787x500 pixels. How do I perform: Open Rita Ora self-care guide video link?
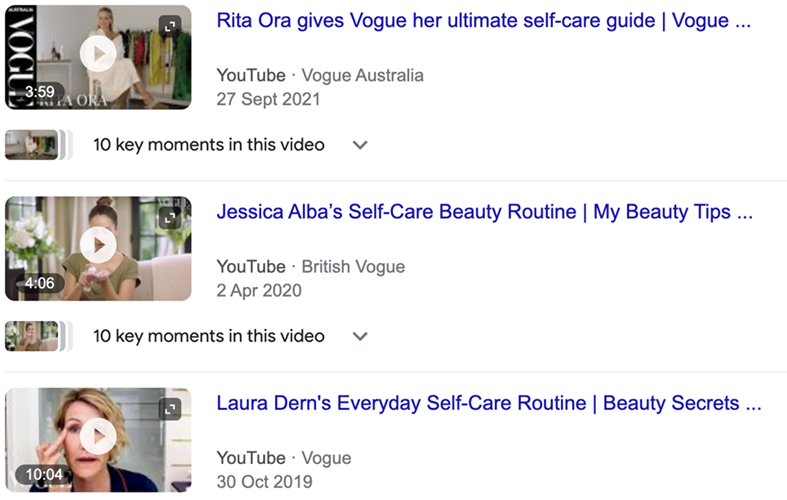coord(483,21)
